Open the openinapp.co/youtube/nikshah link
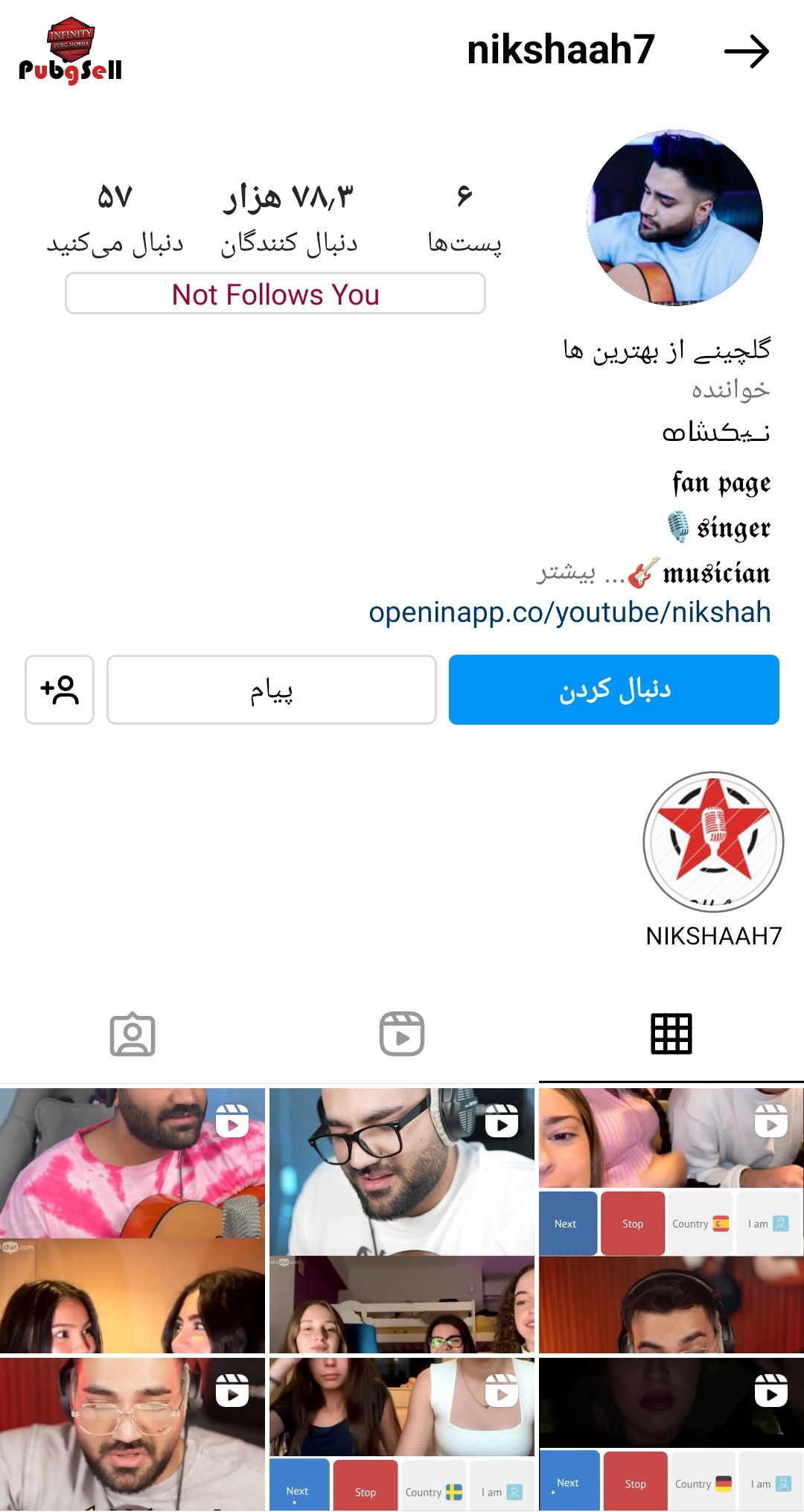Image resolution: width=804 pixels, height=1512 pixels. click(569, 612)
